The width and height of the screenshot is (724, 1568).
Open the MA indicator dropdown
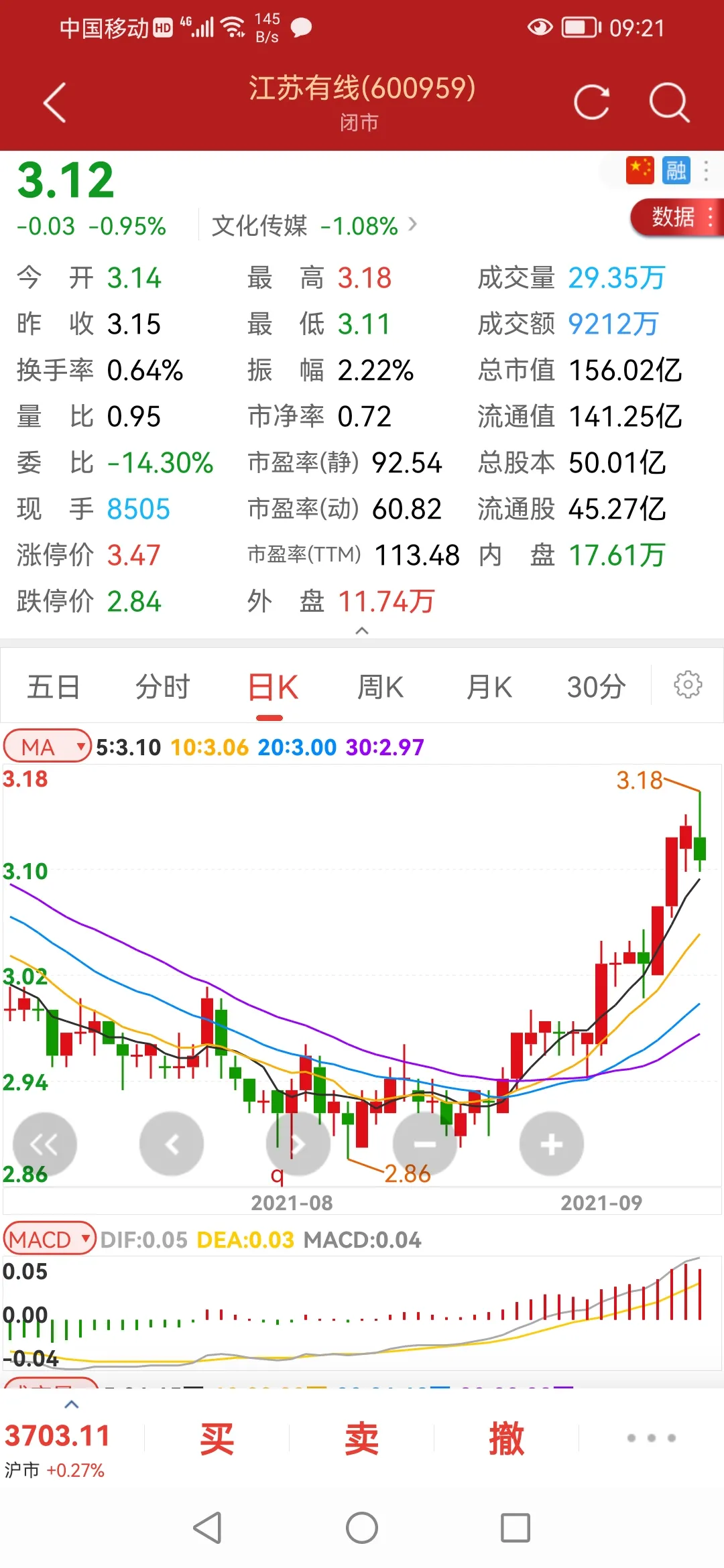click(47, 746)
